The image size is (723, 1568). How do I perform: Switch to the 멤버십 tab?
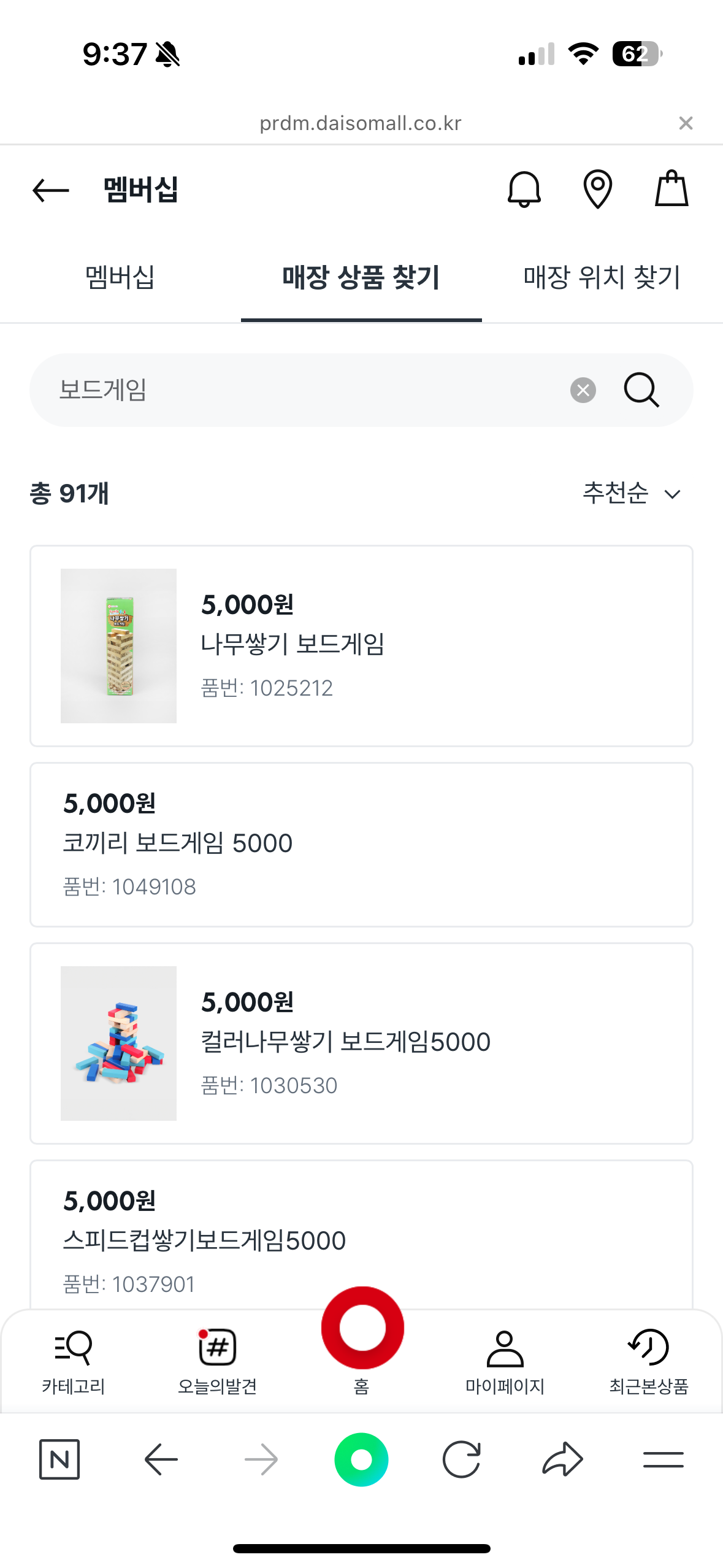click(x=120, y=277)
